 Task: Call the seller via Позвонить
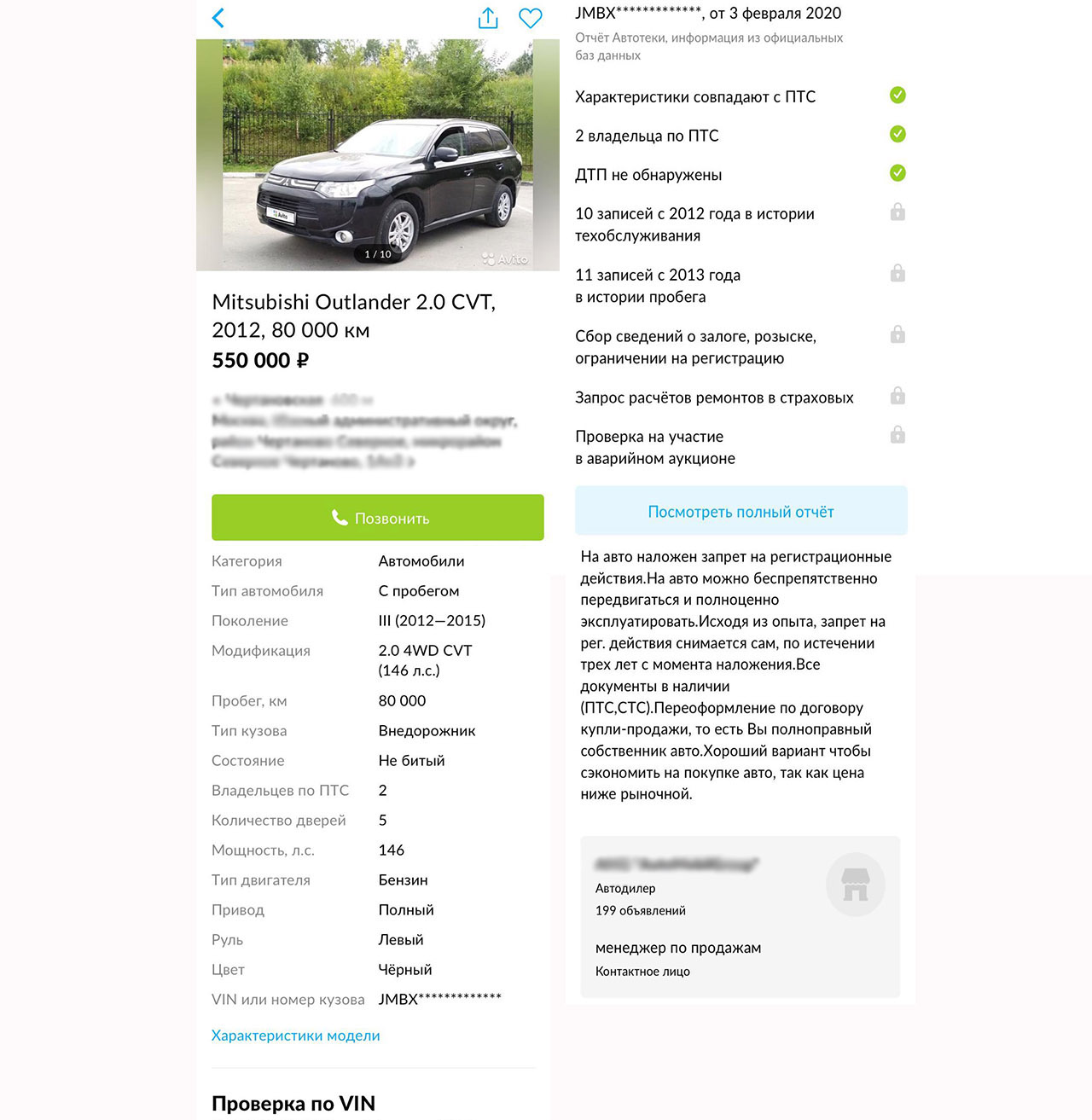point(378,518)
